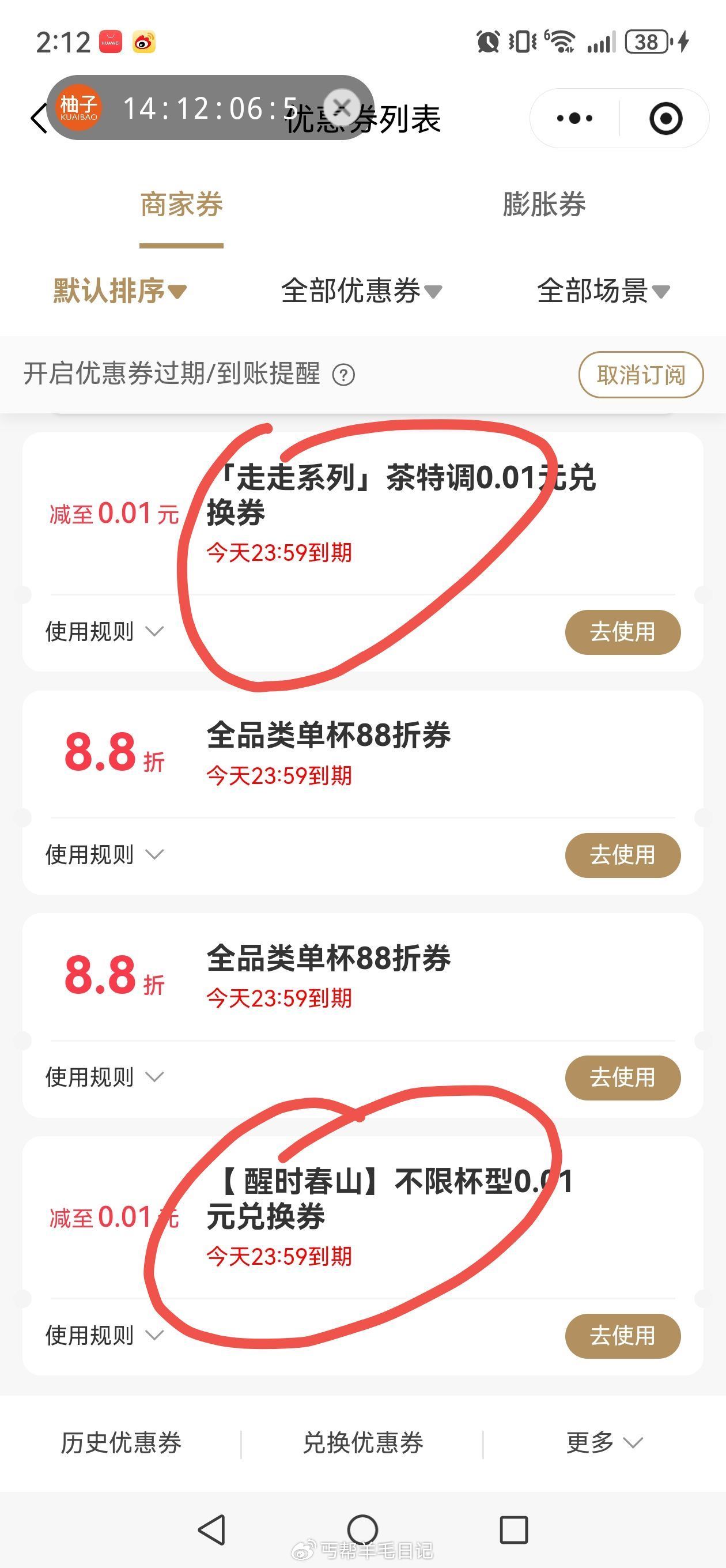Use the 走走系列 0.01元 coupon
This screenshot has height=1568, width=726.
coord(622,632)
